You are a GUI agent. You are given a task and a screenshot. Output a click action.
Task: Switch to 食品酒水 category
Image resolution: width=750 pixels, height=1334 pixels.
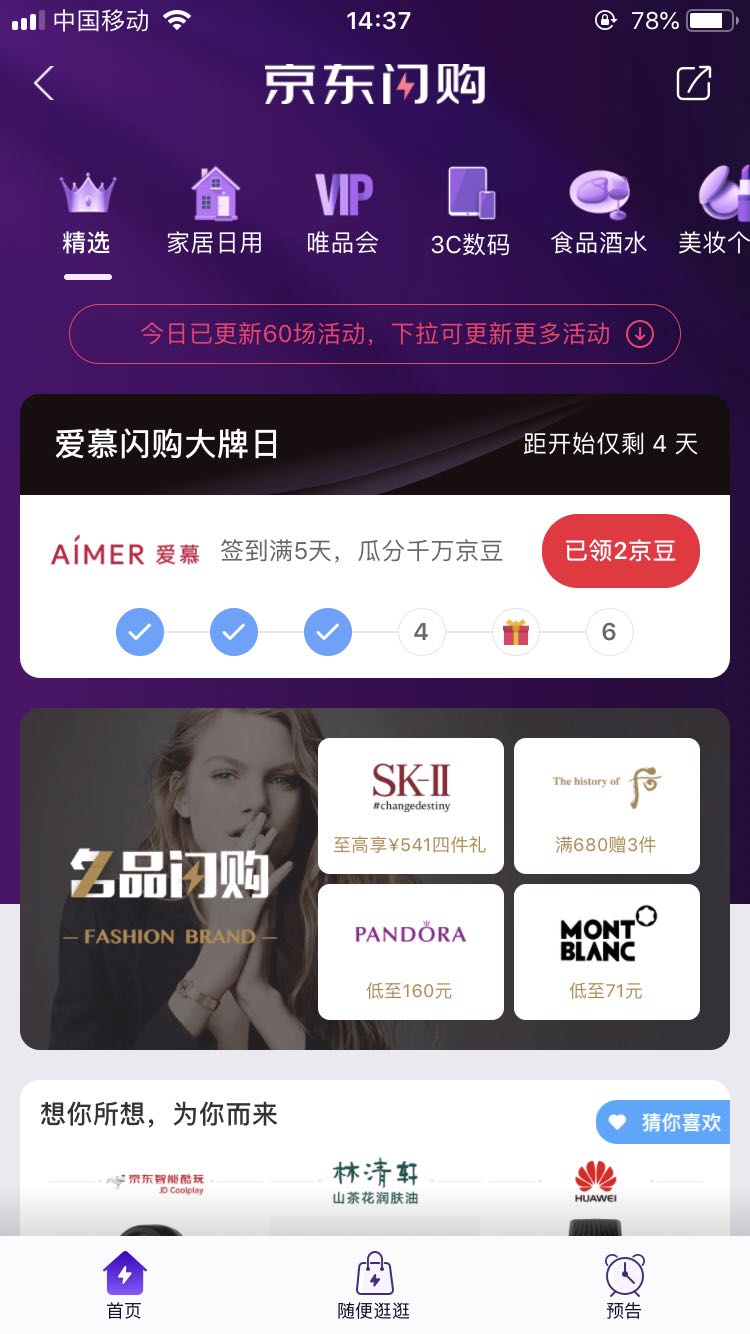pos(599,211)
